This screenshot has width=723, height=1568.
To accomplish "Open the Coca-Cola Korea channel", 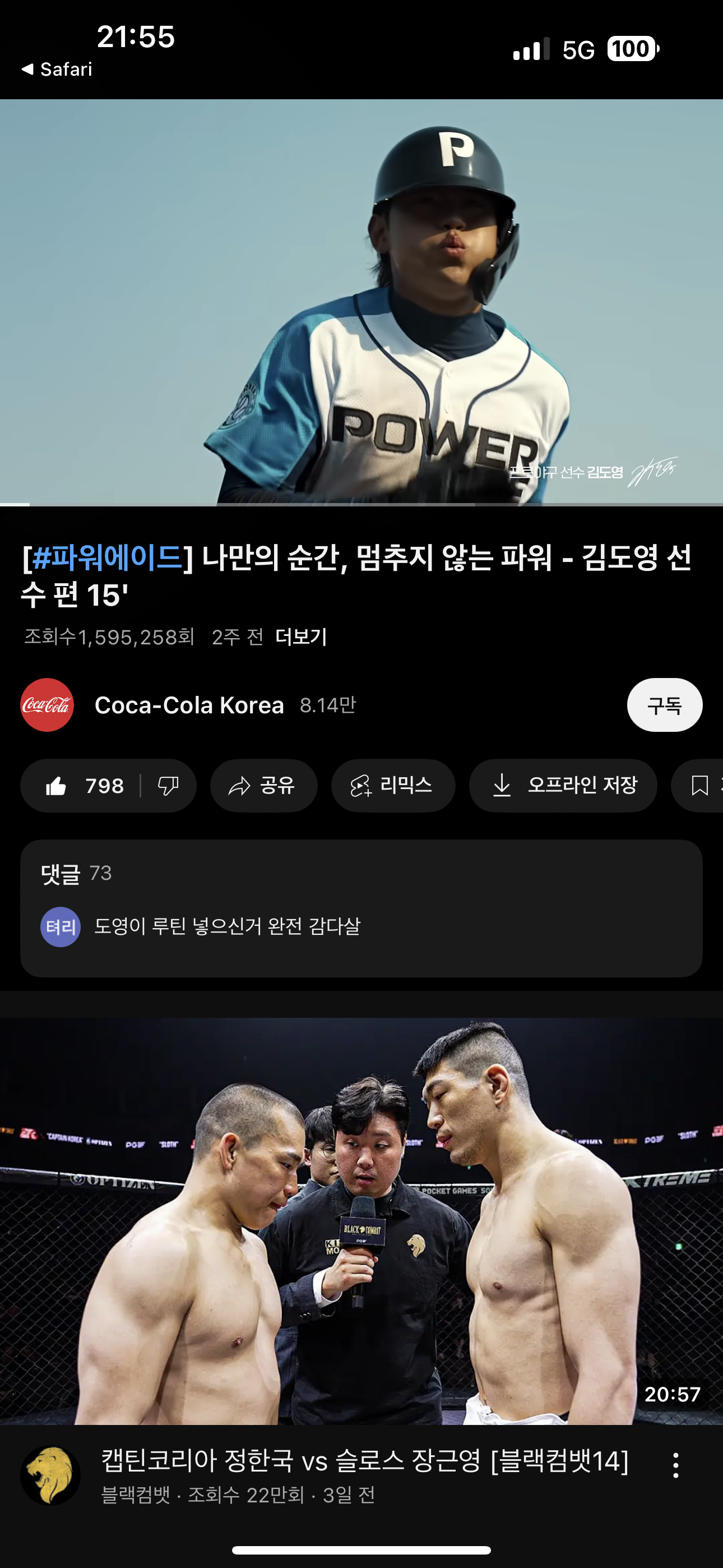I will 189,705.
